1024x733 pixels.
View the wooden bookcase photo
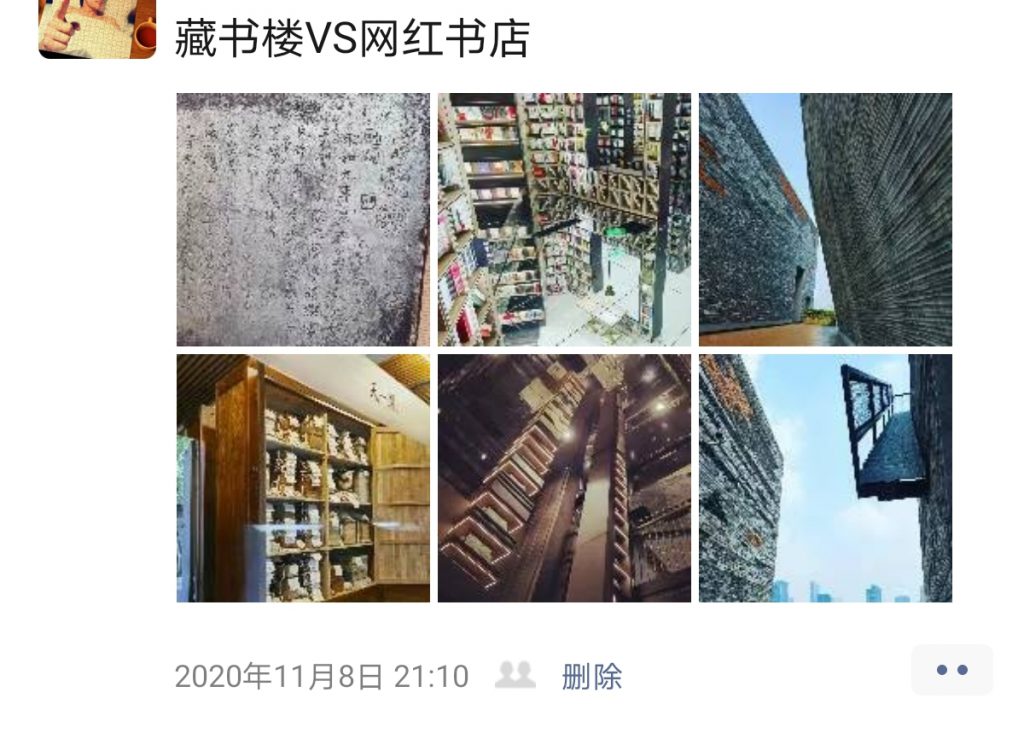point(303,478)
